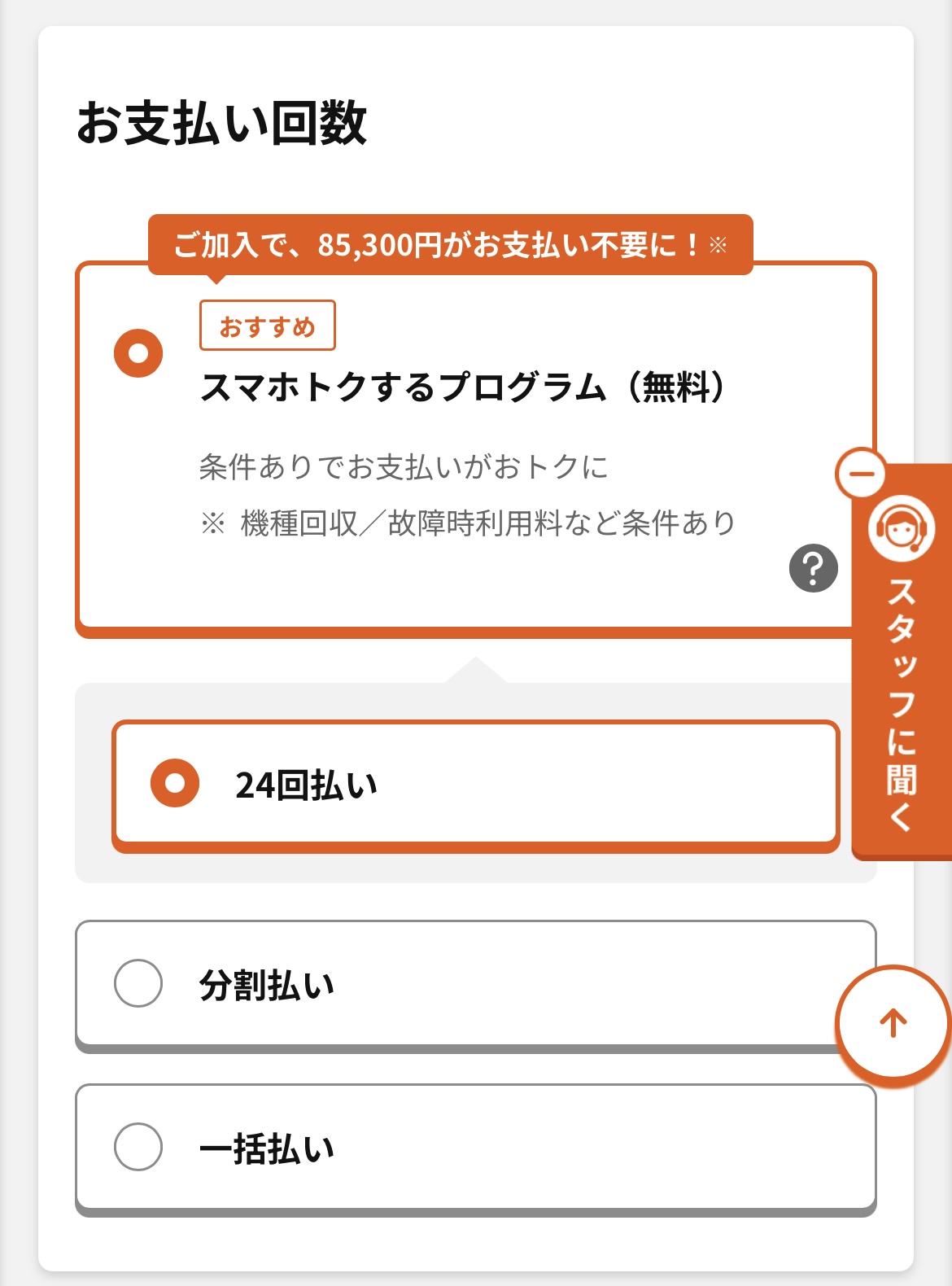Click the 85,300円がお支払い不要 banner
This screenshot has height=1286, width=952.
pos(453,245)
